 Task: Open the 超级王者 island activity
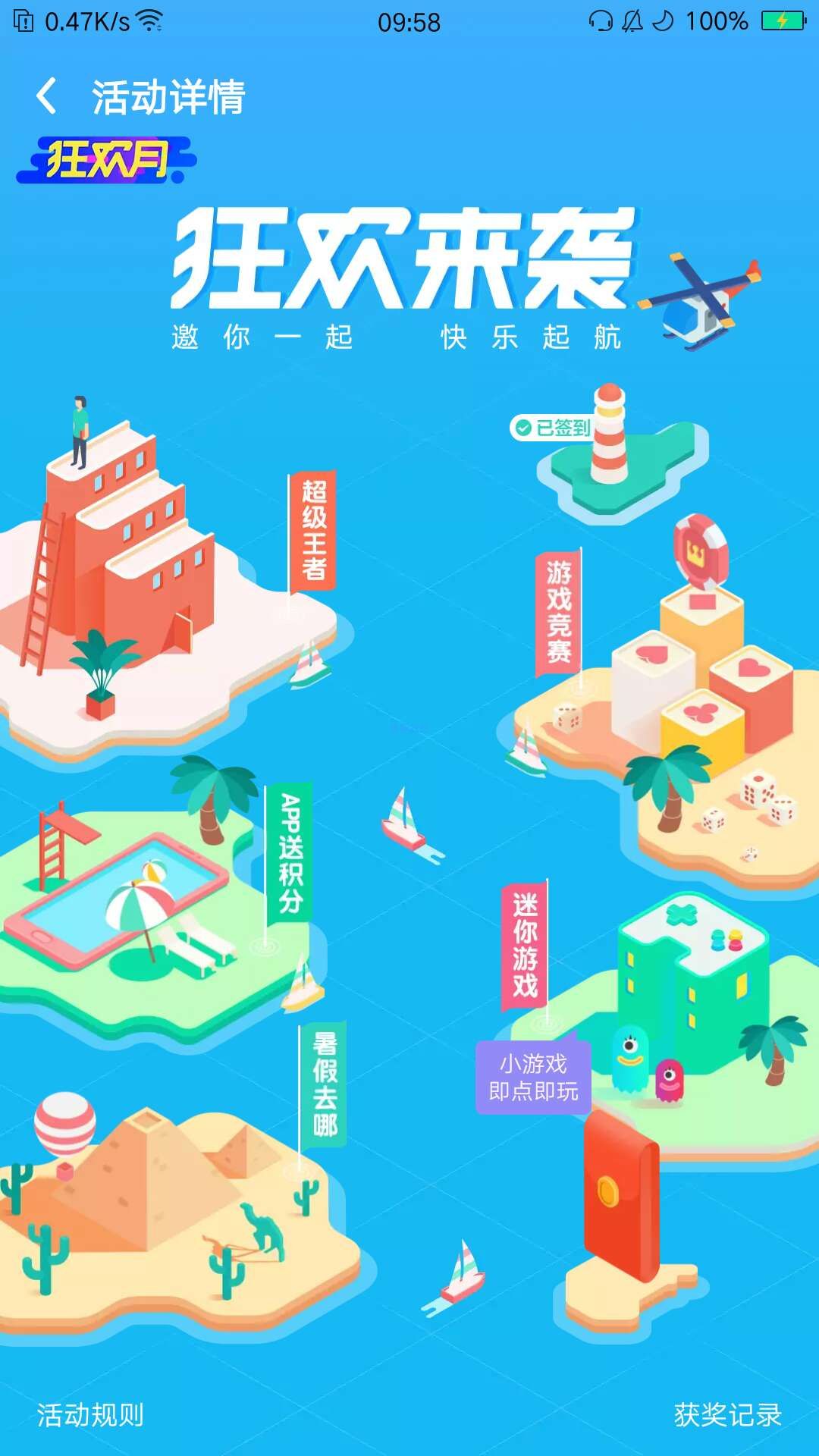pyautogui.click(x=312, y=531)
